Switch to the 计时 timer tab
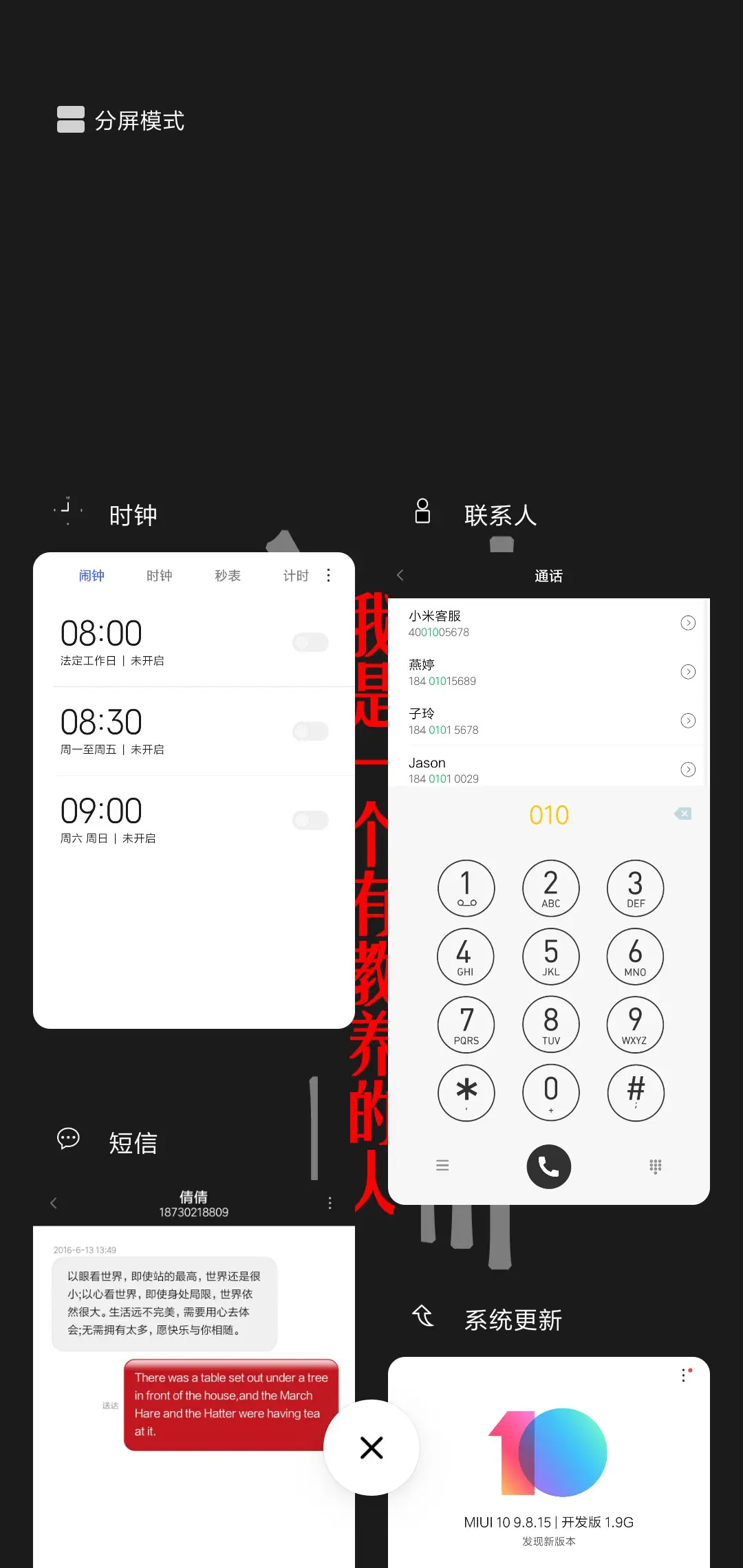The image size is (743, 1568). (295, 576)
